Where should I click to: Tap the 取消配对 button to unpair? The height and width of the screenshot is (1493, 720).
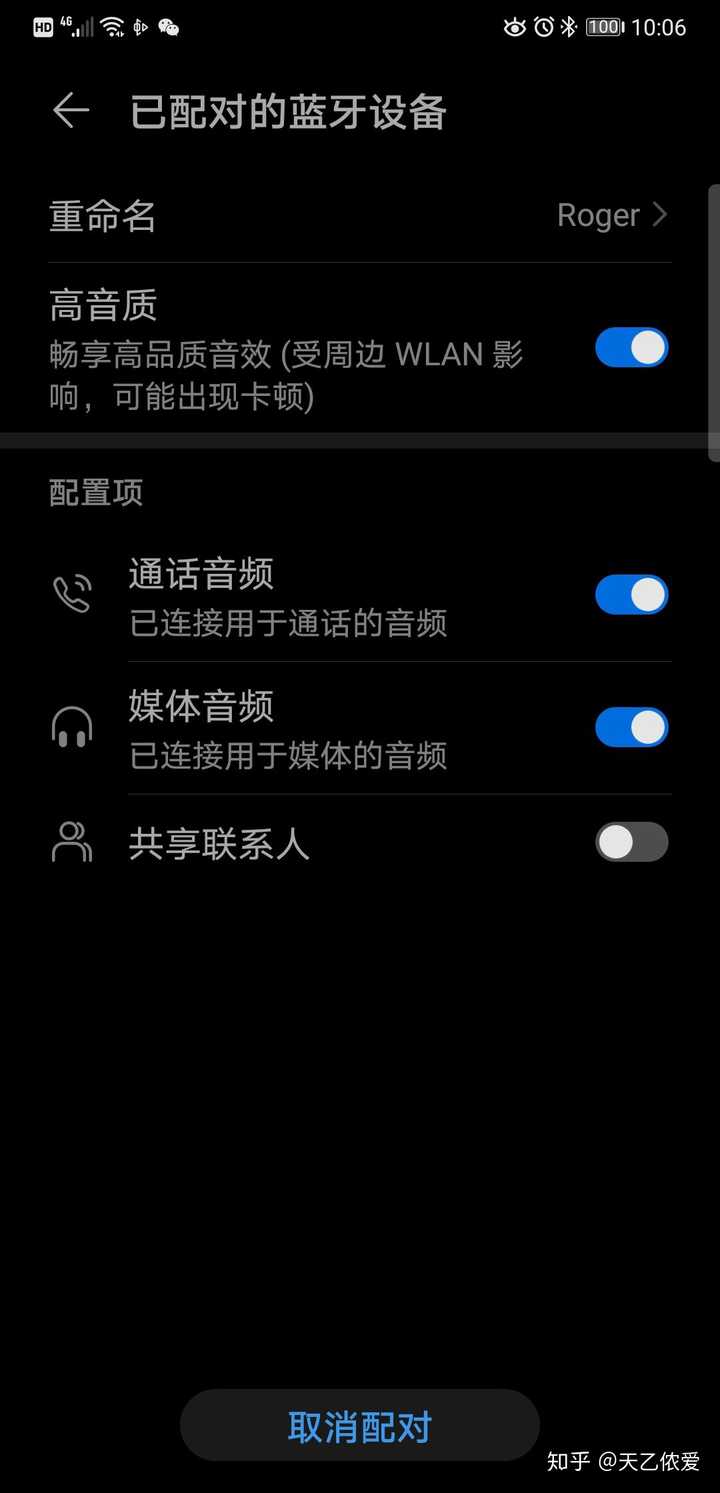coord(360,1426)
